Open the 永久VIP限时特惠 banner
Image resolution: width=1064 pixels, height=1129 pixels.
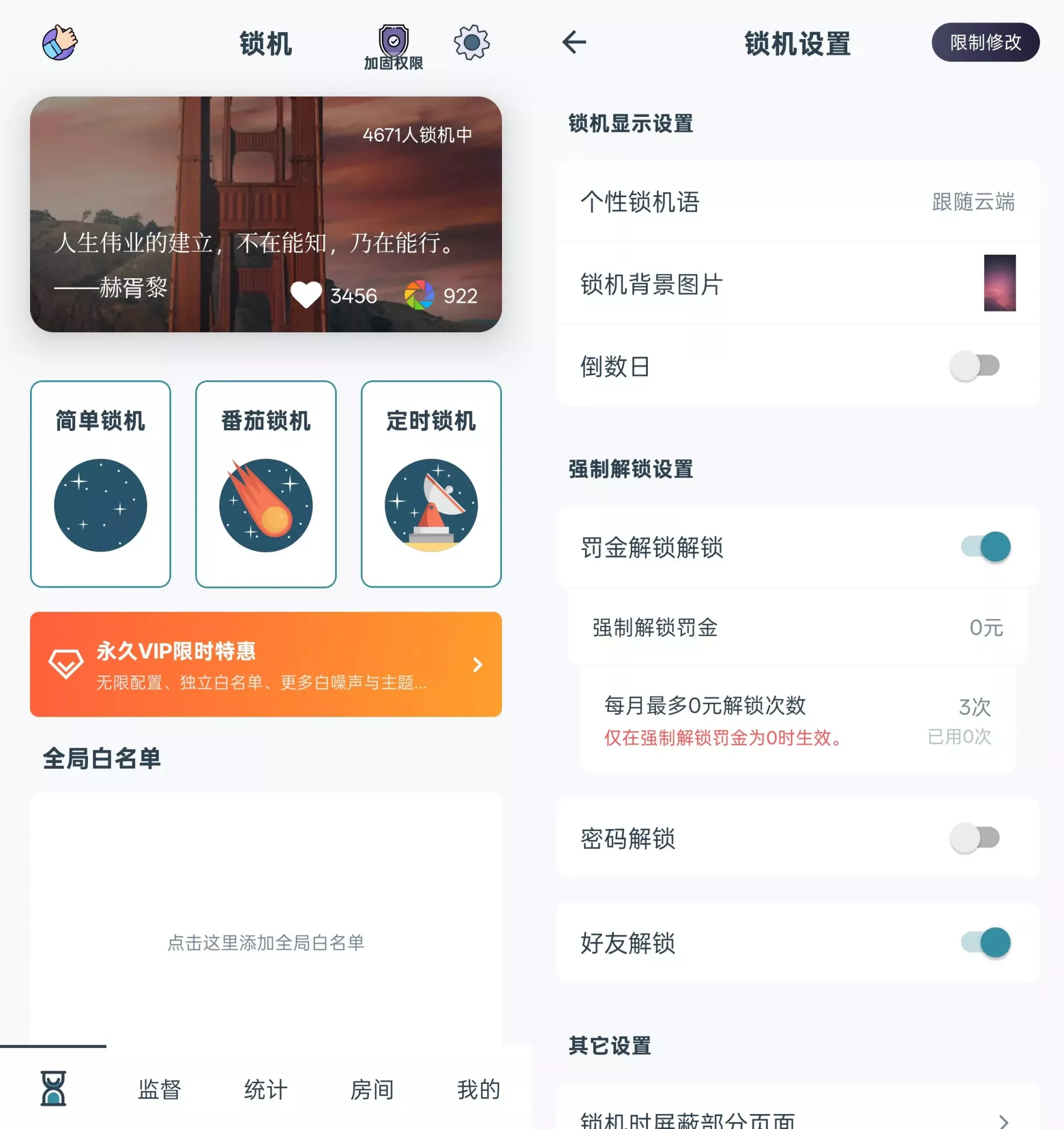coord(266,664)
